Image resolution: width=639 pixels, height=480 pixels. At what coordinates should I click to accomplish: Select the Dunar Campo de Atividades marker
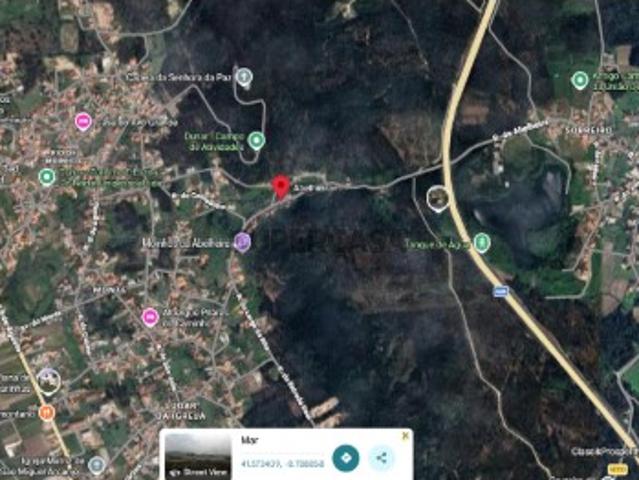click(256, 140)
